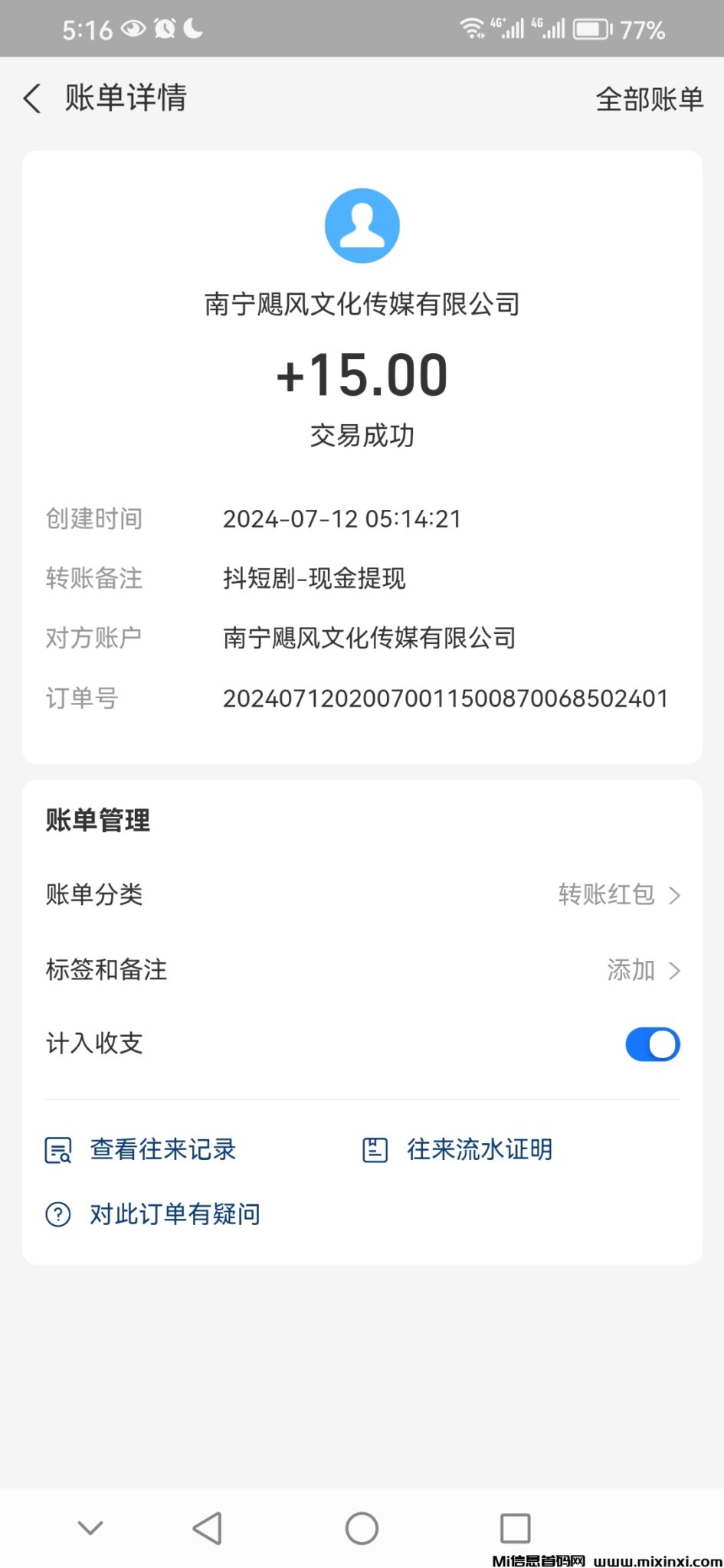This screenshot has width=724, height=1568.
Task: Tap the battery indicator in status bar
Action: (x=591, y=28)
